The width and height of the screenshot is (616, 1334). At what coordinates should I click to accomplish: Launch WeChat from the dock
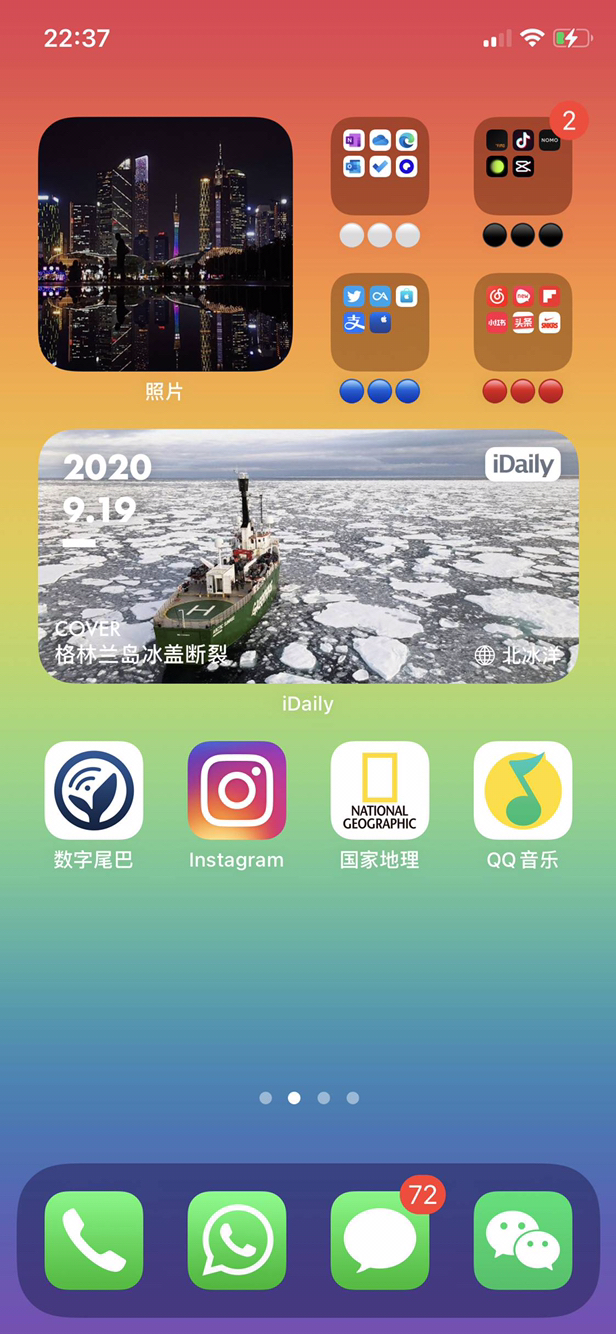click(522, 1240)
